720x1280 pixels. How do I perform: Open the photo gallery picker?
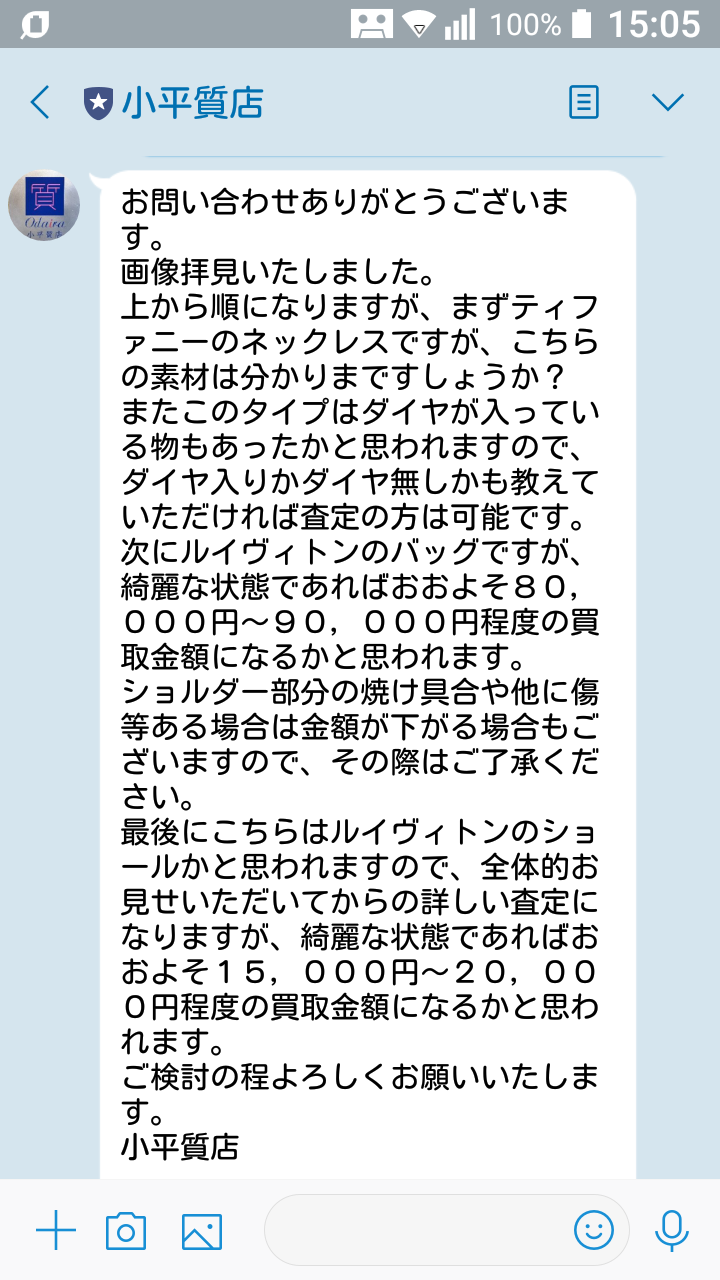[x=201, y=1231]
